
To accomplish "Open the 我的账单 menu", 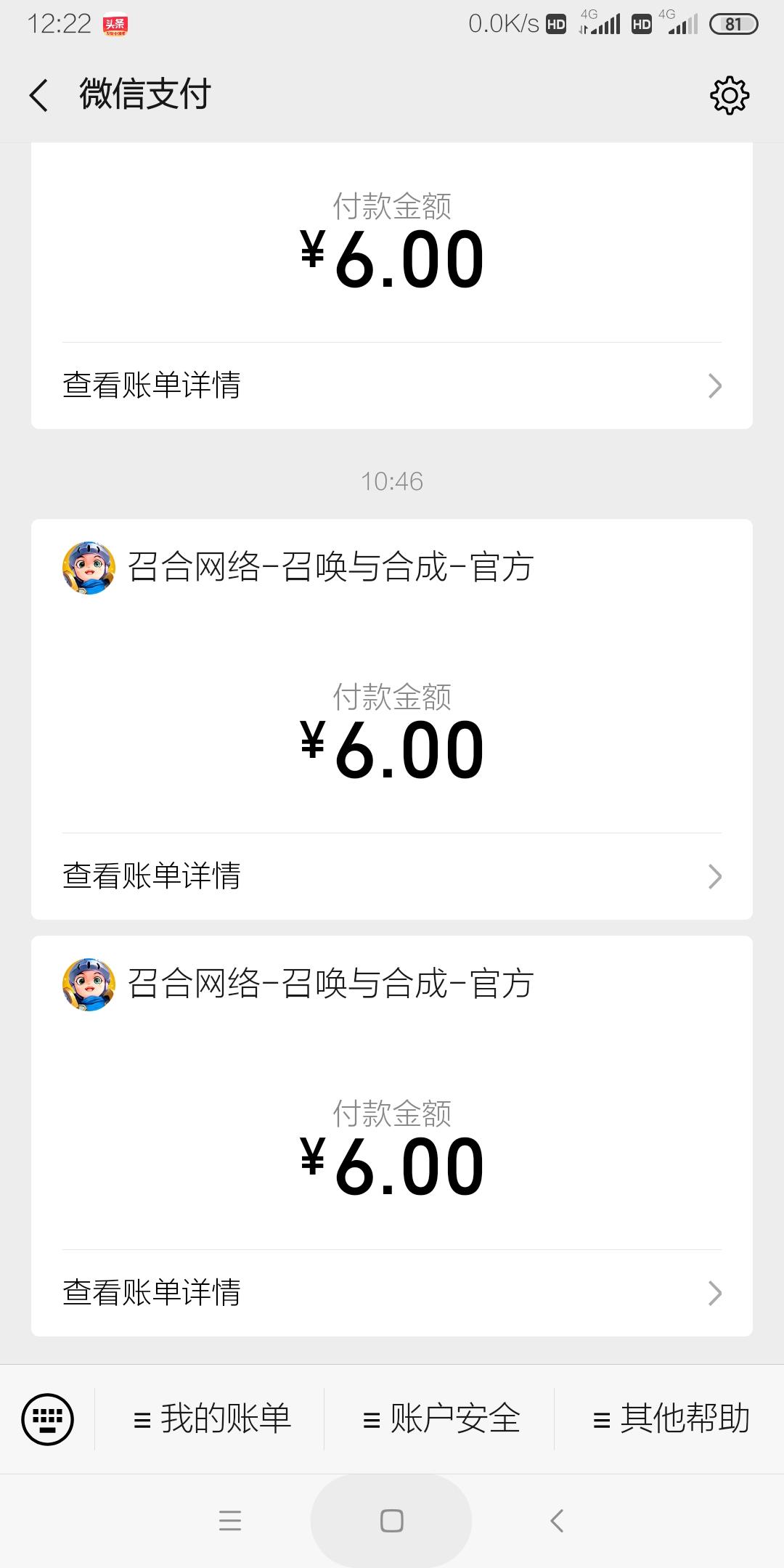I will 212,1419.
